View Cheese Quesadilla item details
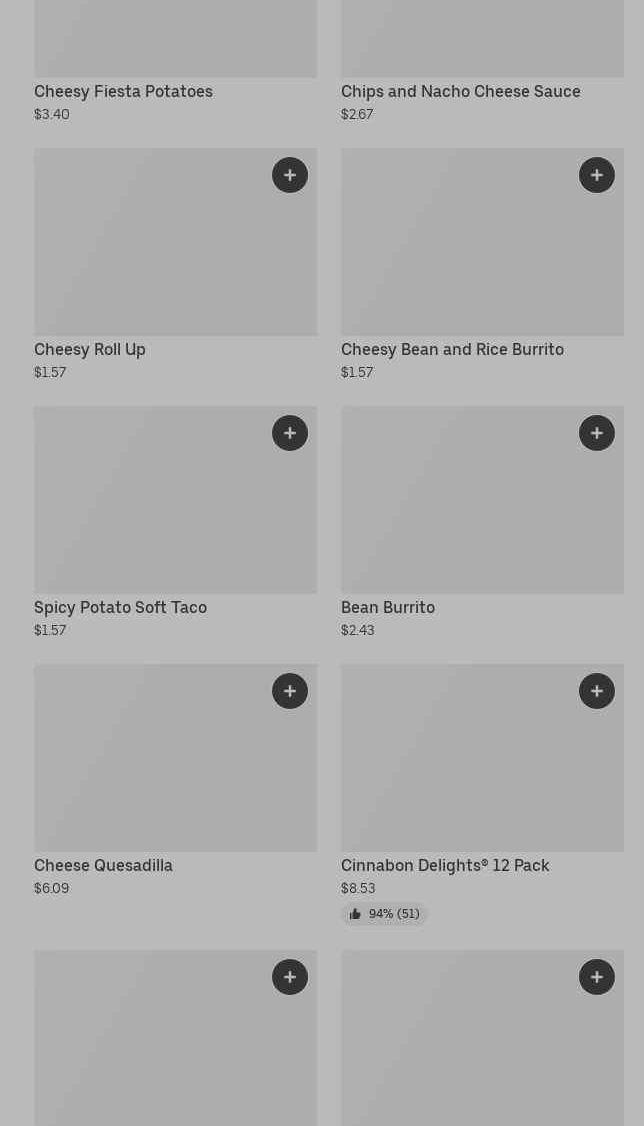This screenshot has width=644, height=1126. [103, 865]
